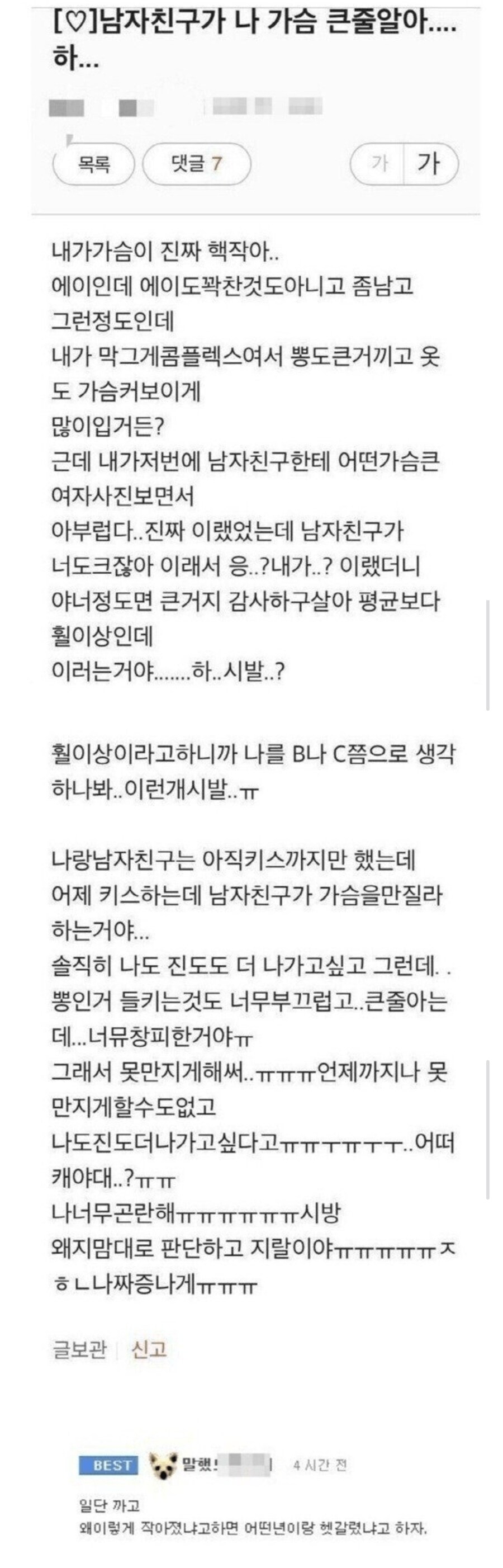Open the 댓글 7 comments
Viewport: 503px width, 1568px height.
click(197, 164)
